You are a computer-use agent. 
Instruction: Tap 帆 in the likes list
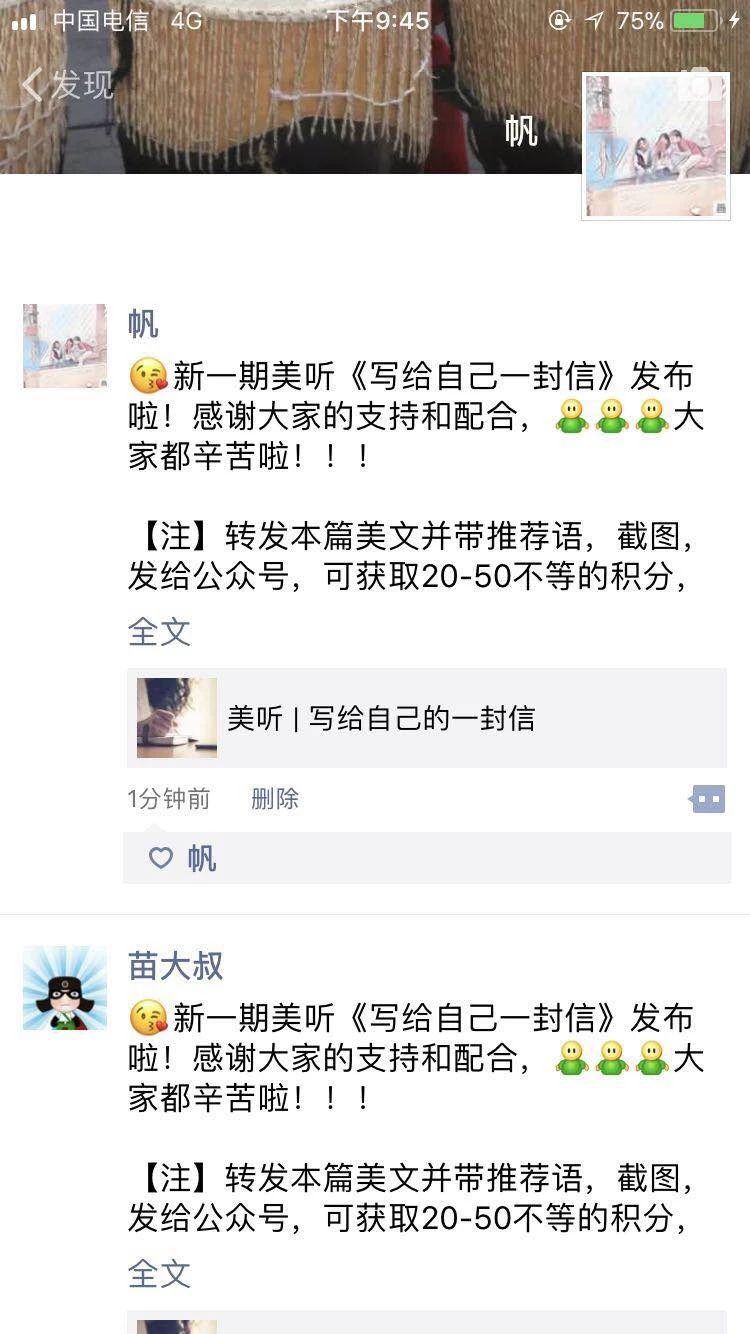(x=201, y=858)
